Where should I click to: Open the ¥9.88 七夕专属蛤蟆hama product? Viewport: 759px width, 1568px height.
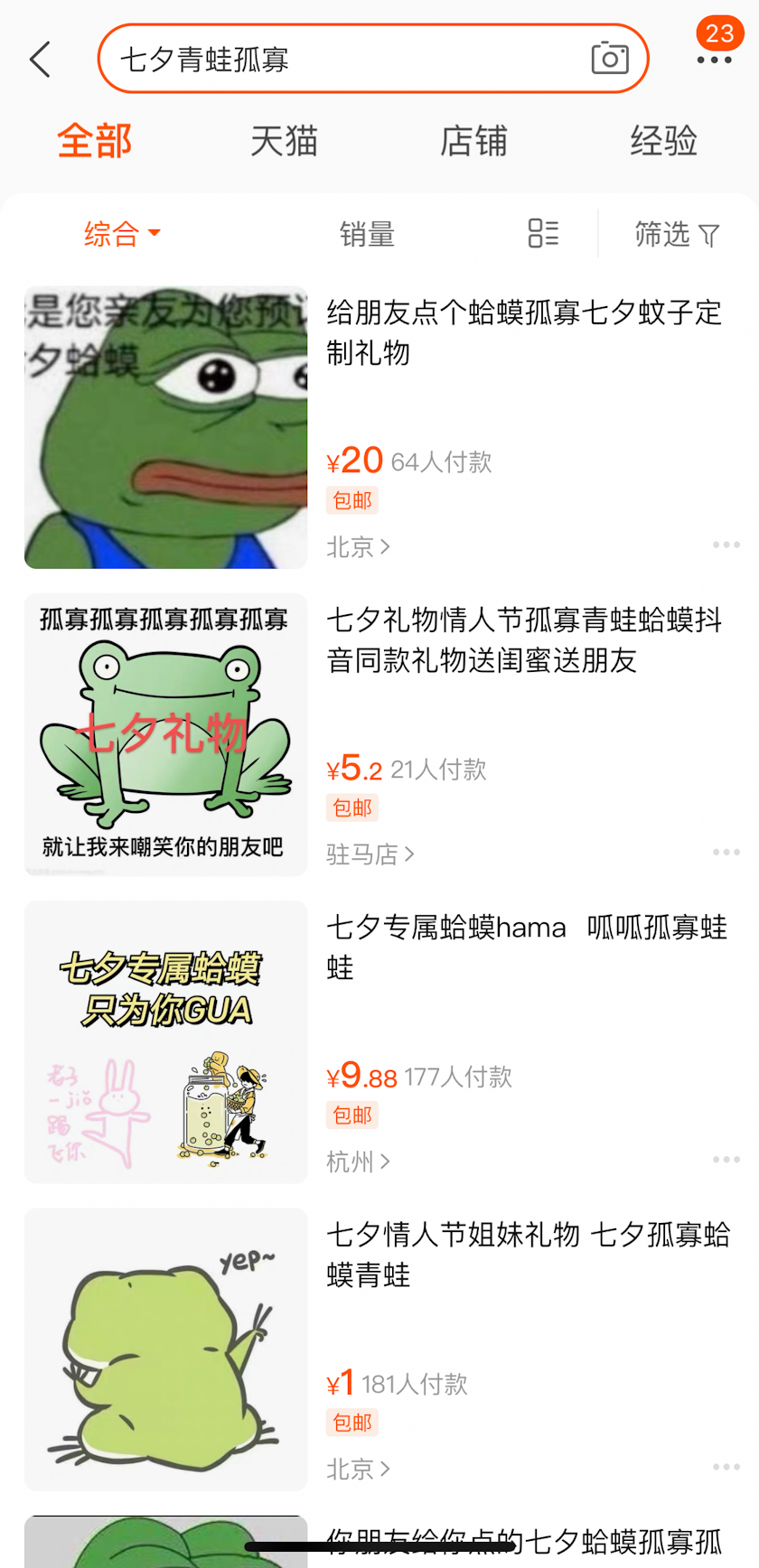[x=524, y=947]
